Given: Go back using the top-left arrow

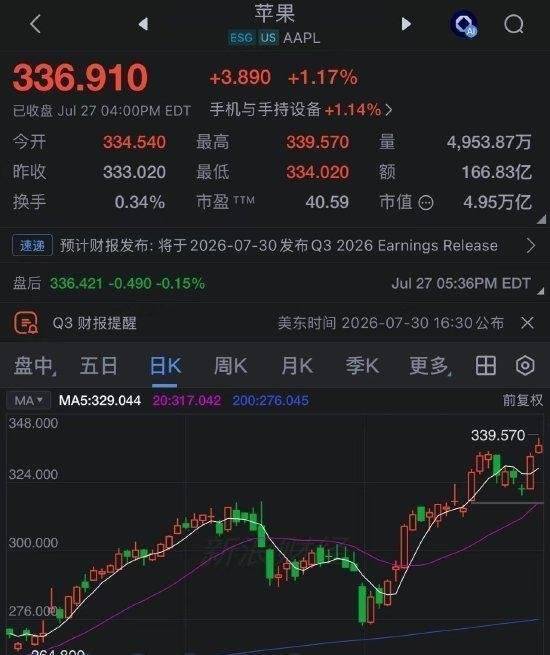Looking at the screenshot, I should 36,24.
